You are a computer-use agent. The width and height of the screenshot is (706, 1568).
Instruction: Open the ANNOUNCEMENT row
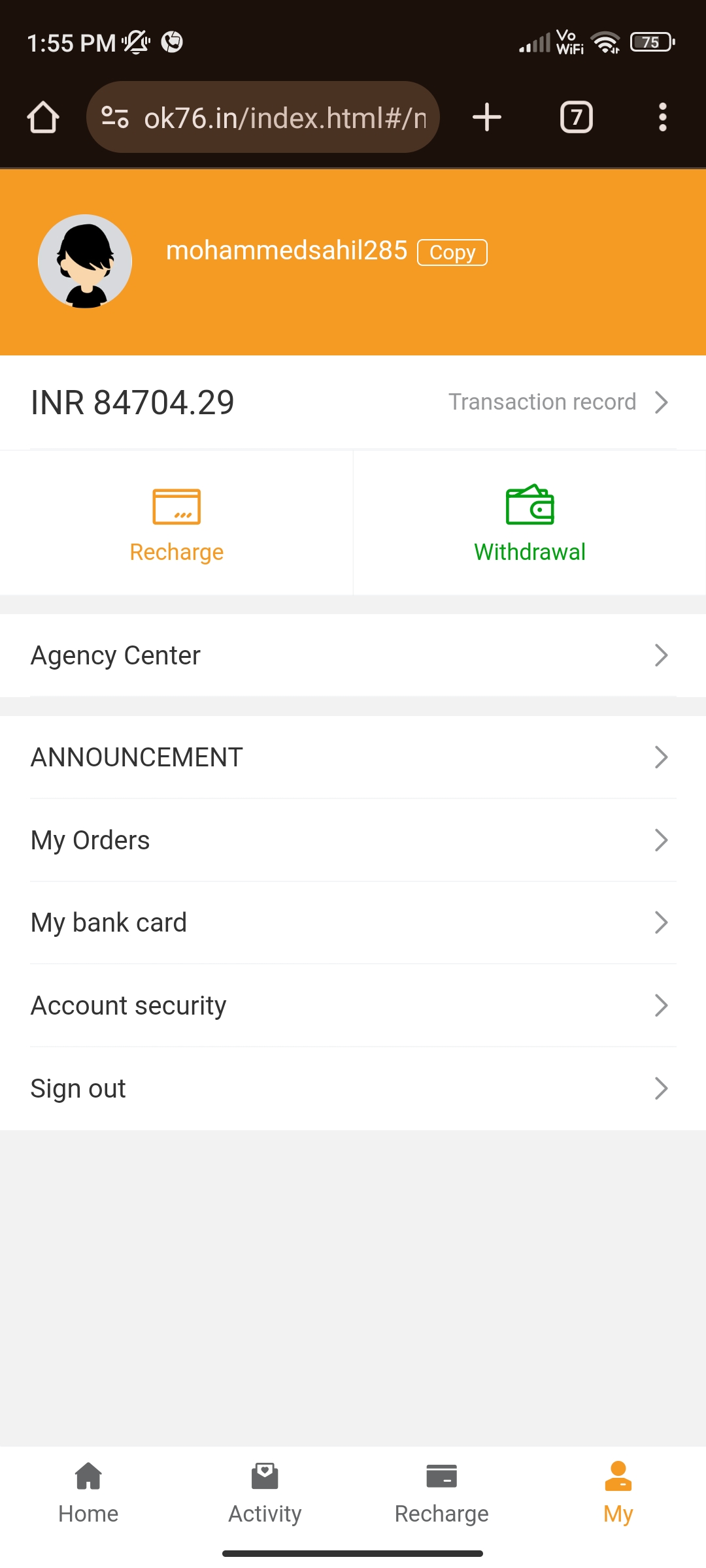(353, 757)
